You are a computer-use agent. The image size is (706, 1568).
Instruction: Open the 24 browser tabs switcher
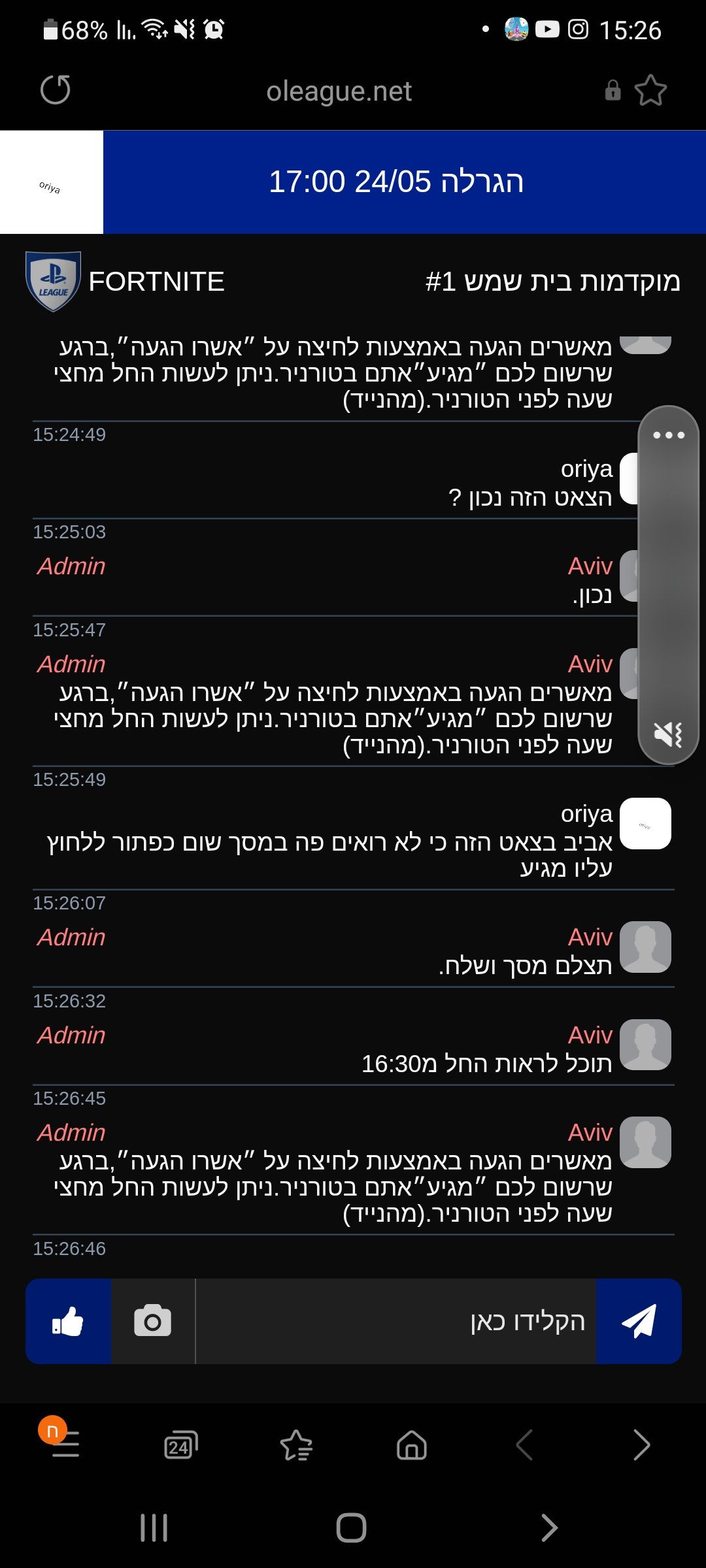point(180,1445)
